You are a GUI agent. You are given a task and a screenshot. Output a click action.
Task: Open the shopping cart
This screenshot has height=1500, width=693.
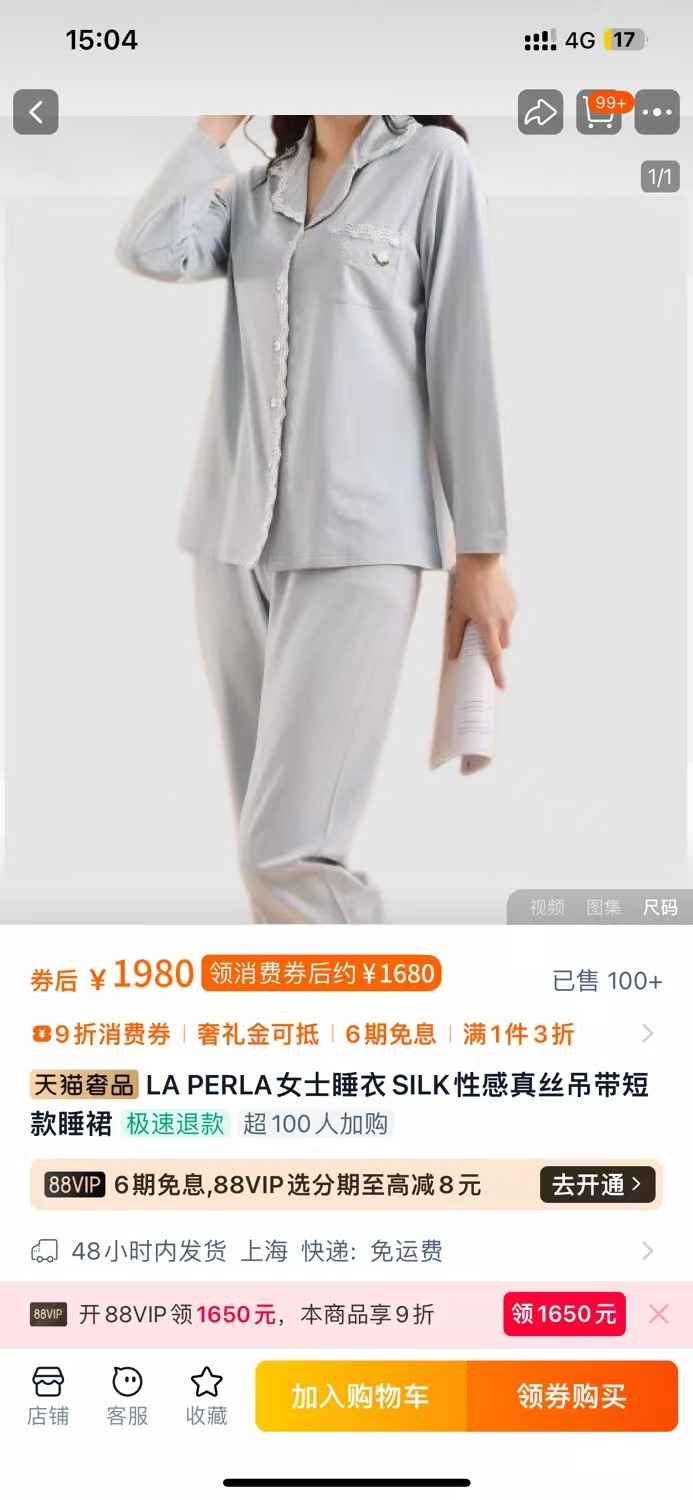pos(599,112)
